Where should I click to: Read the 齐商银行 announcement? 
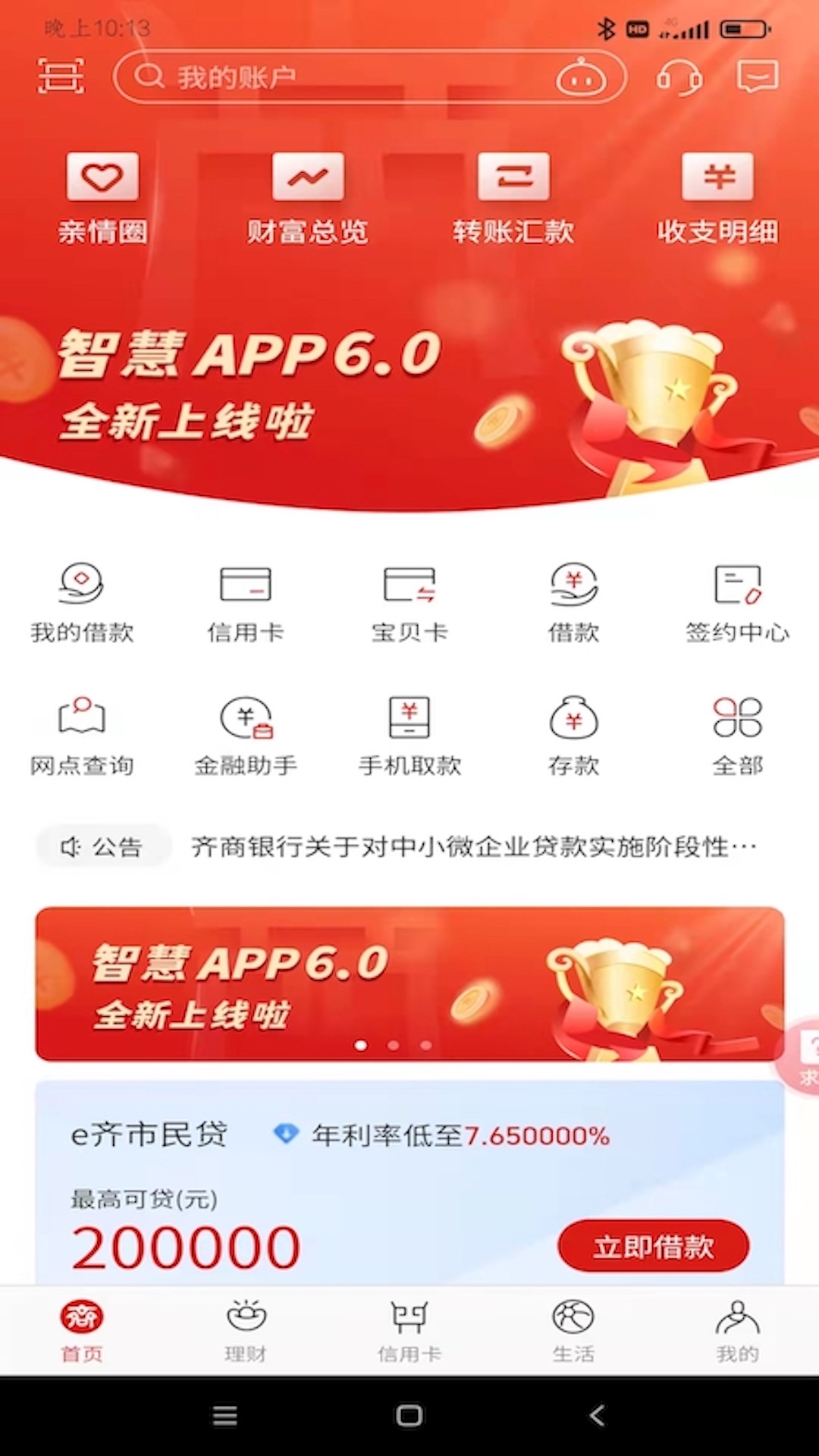coord(473,846)
